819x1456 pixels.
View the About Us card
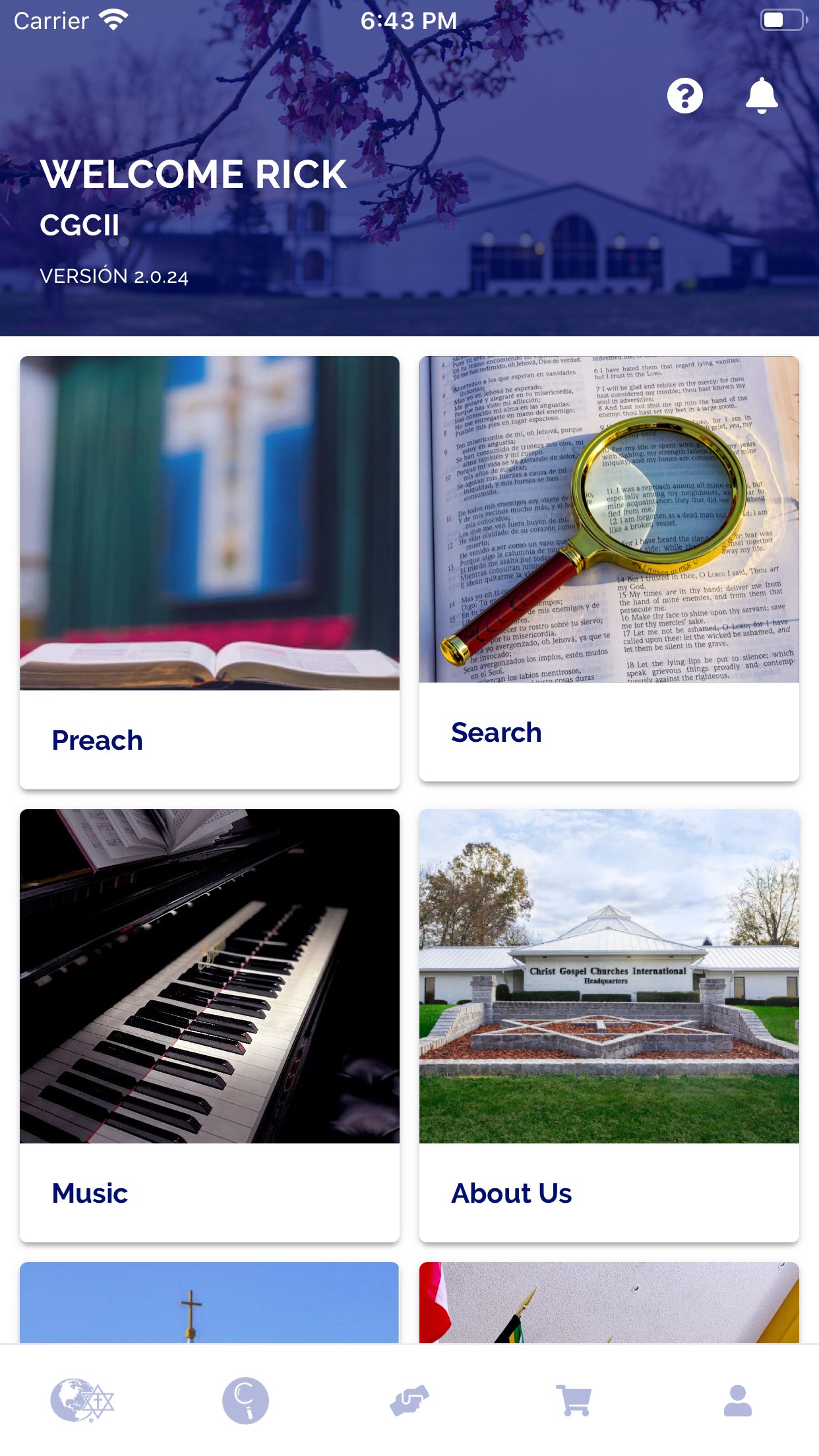pyautogui.click(x=609, y=1025)
